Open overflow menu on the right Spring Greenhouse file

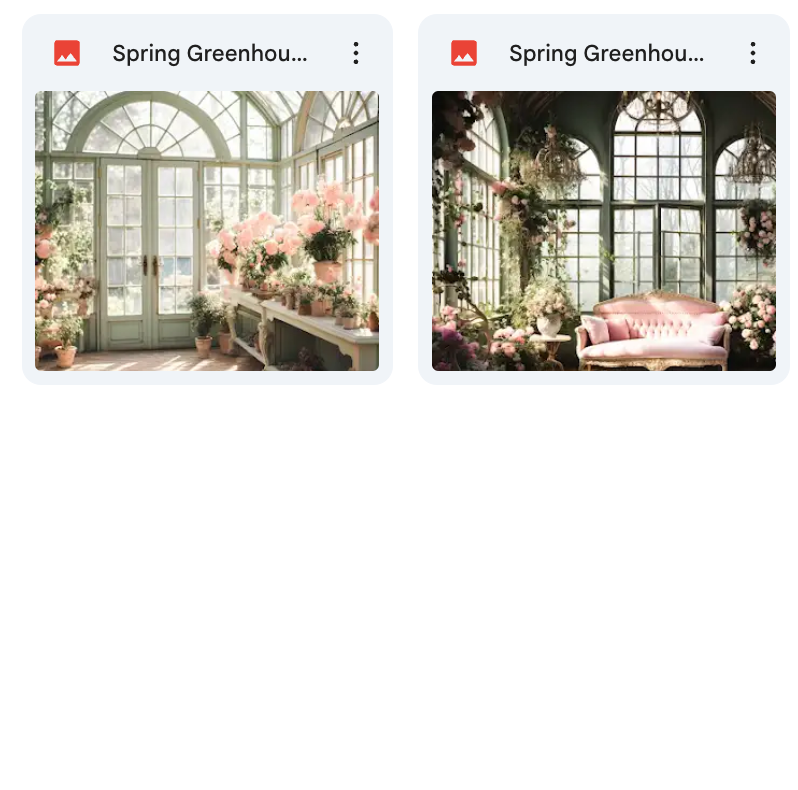752,54
